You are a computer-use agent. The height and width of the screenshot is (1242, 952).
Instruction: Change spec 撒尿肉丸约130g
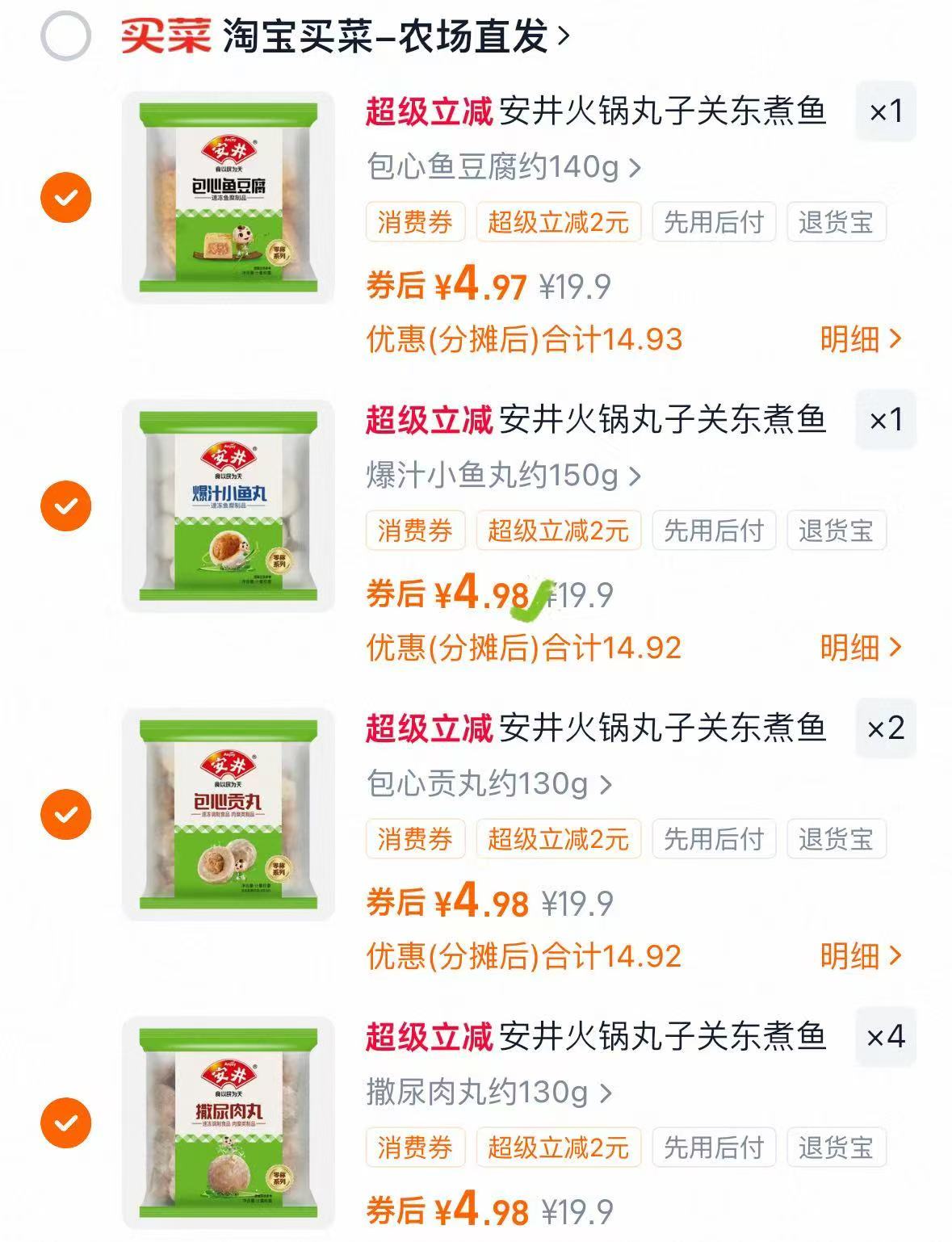(489, 1093)
